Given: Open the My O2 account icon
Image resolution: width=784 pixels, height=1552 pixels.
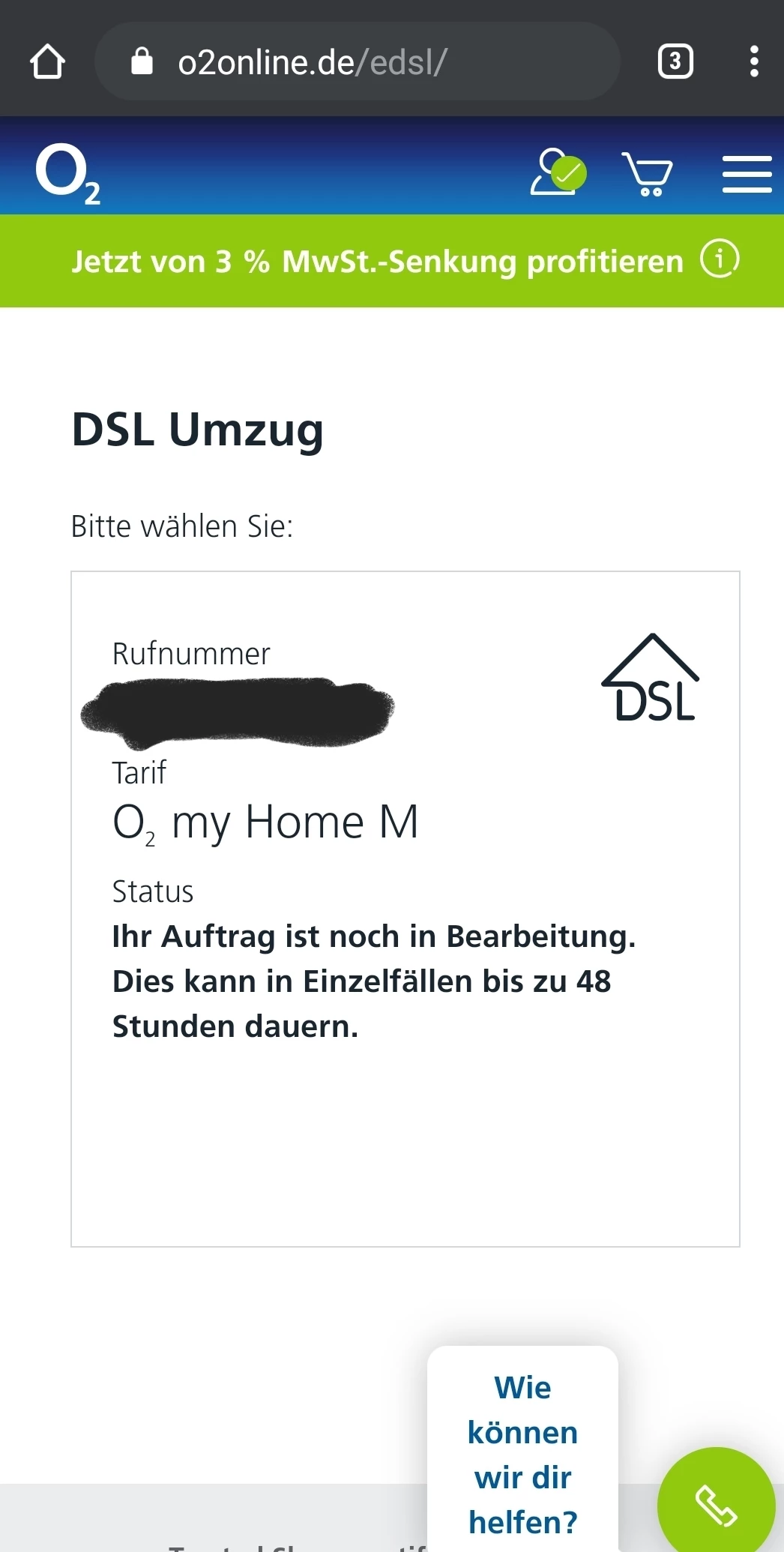Looking at the screenshot, I should click(558, 172).
